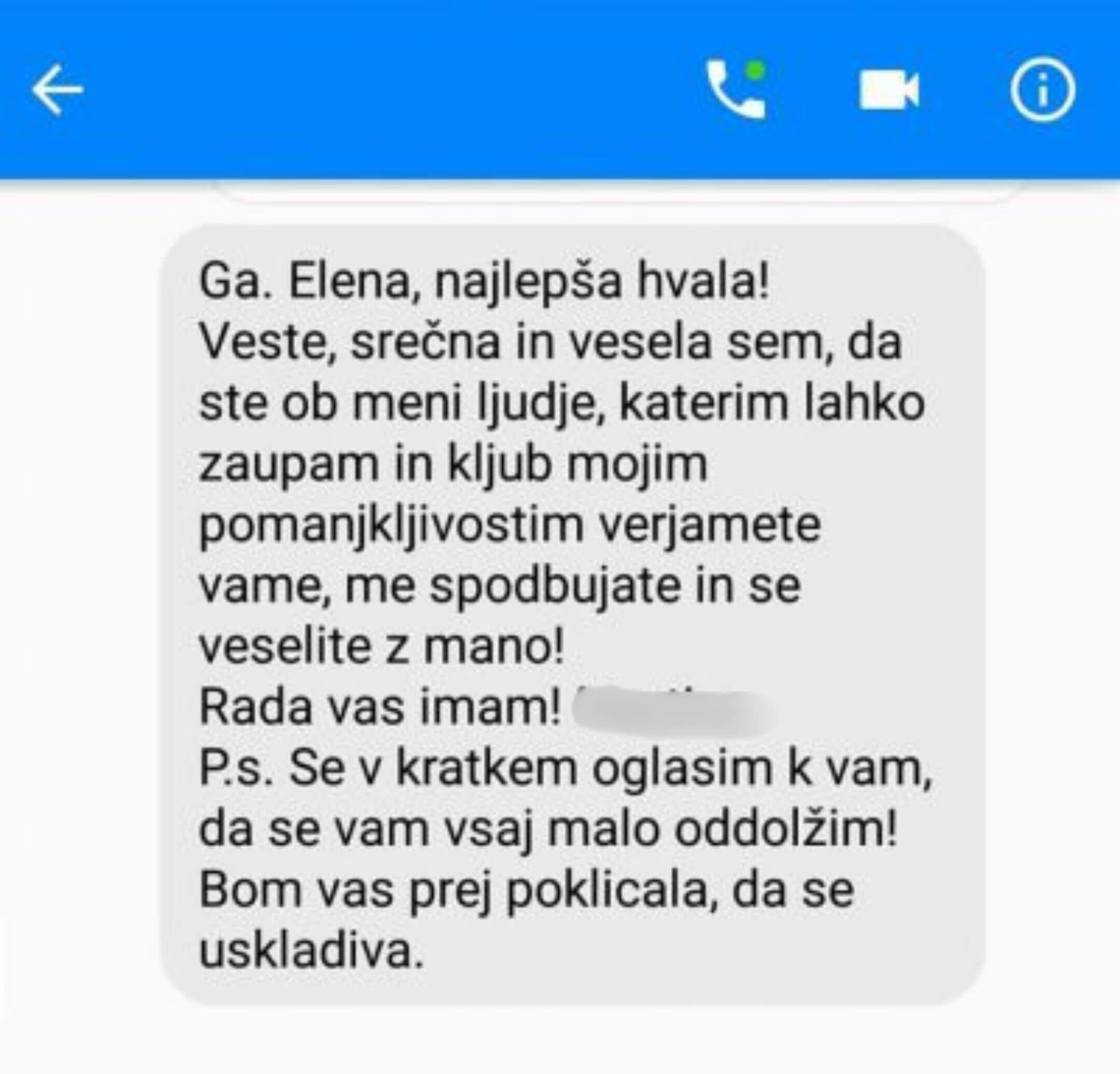Start a voice call
The width and height of the screenshot is (1120, 1074).
(735, 90)
